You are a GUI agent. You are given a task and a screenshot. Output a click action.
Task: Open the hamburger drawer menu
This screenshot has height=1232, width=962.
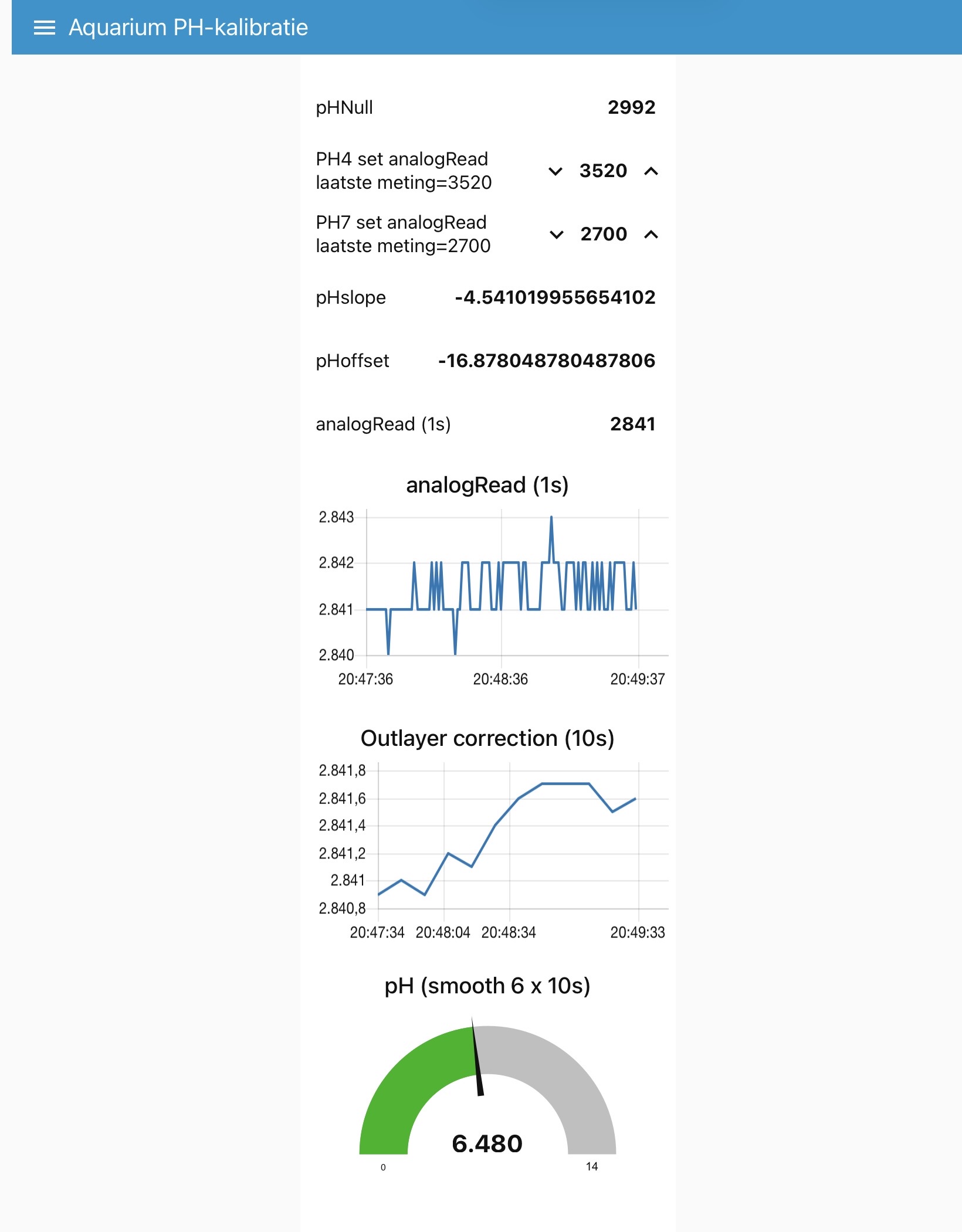45,28
